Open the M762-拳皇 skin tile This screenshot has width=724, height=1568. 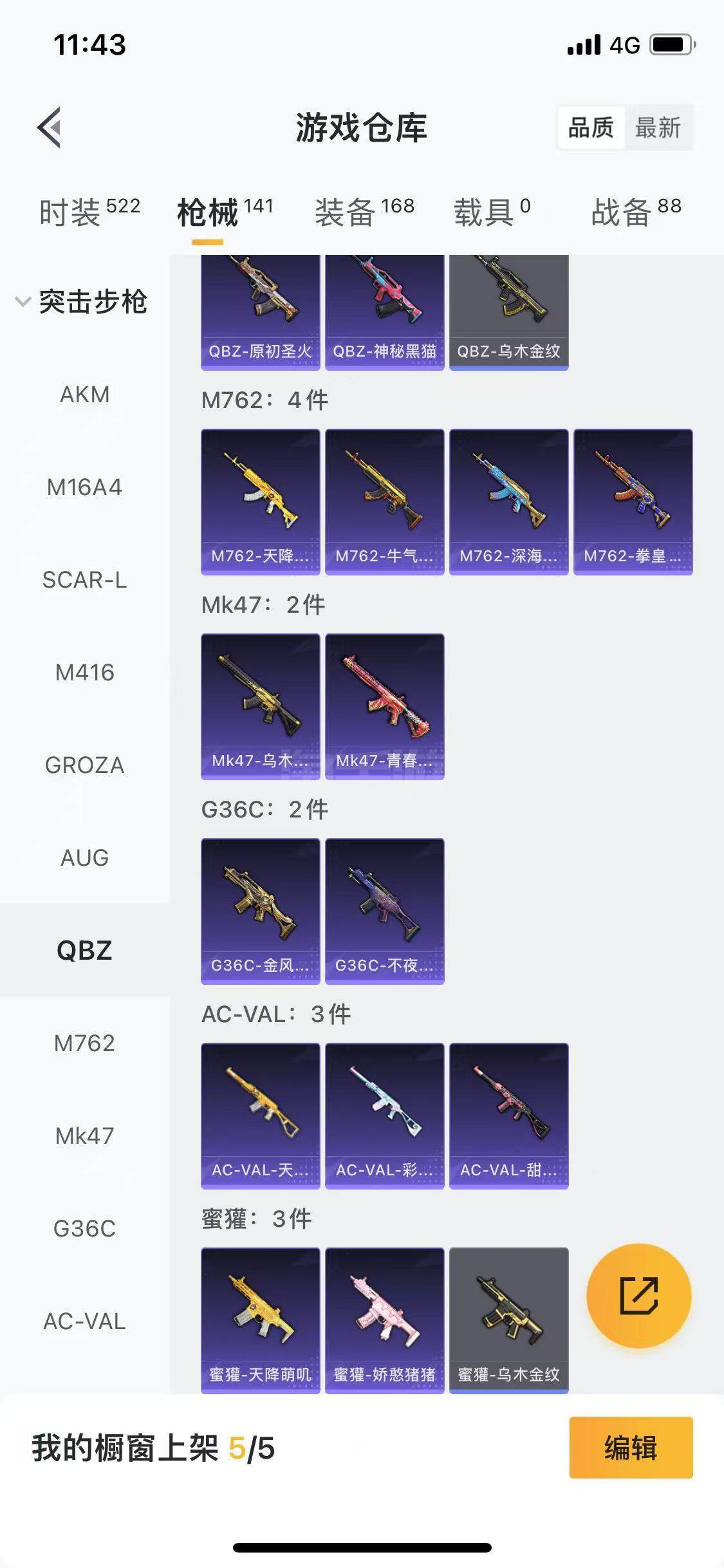(633, 501)
